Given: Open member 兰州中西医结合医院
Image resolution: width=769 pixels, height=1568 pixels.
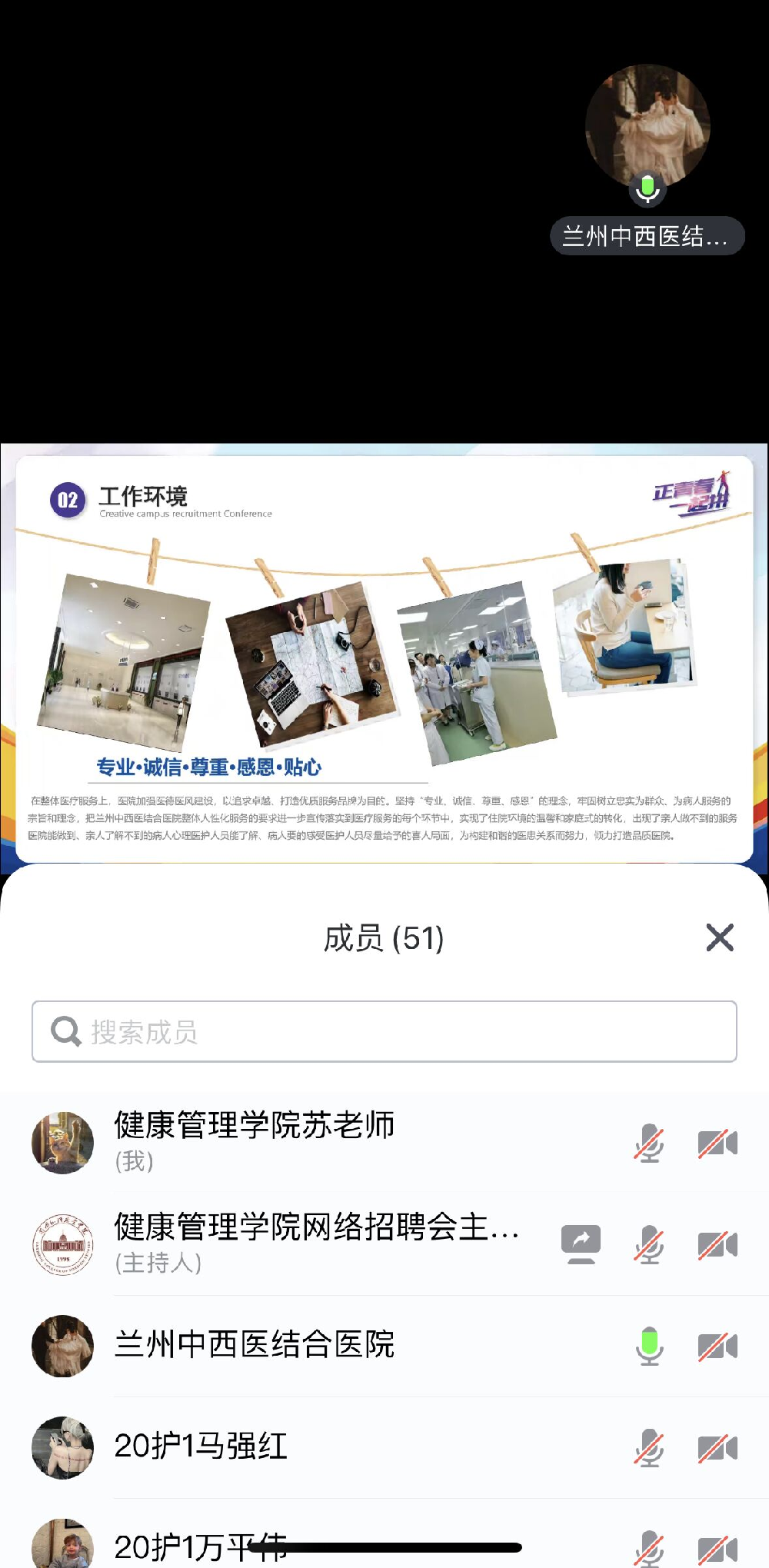Looking at the screenshot, I should point(254,1345).
